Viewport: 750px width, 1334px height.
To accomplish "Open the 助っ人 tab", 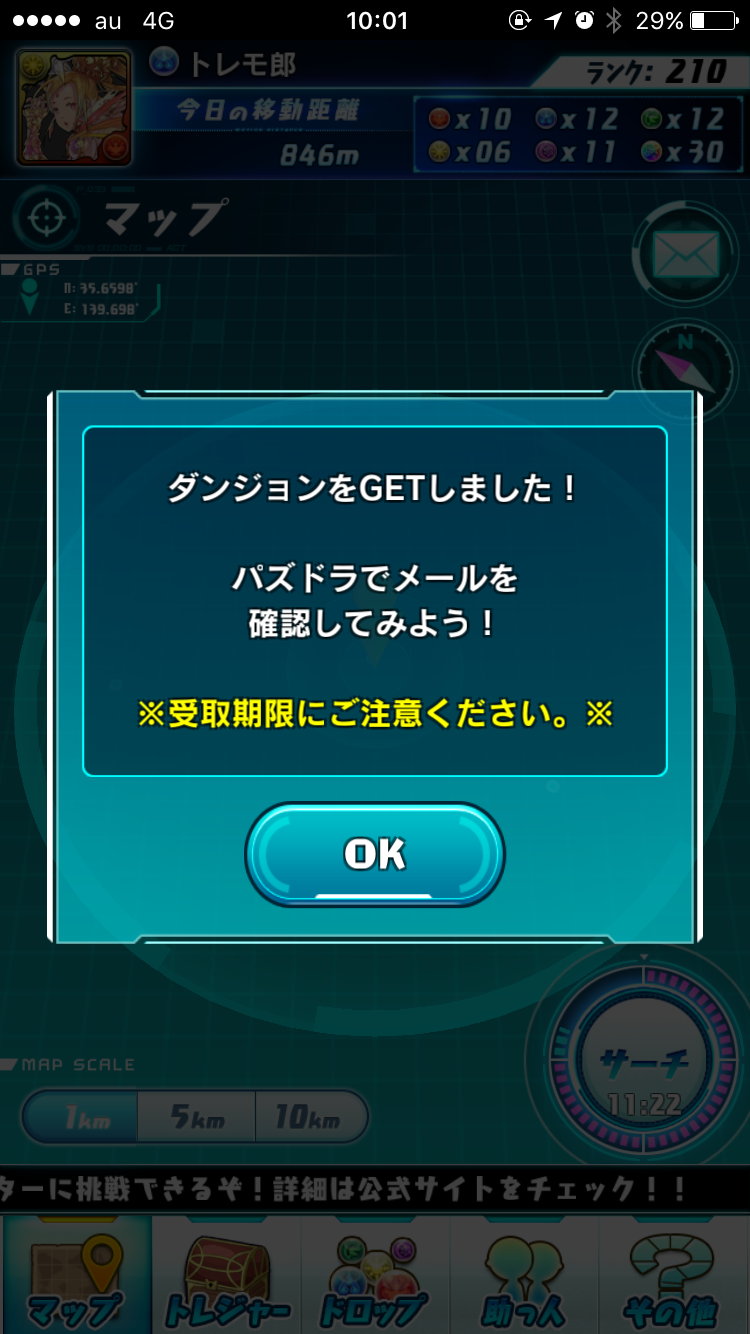I will pos(524,1277).
